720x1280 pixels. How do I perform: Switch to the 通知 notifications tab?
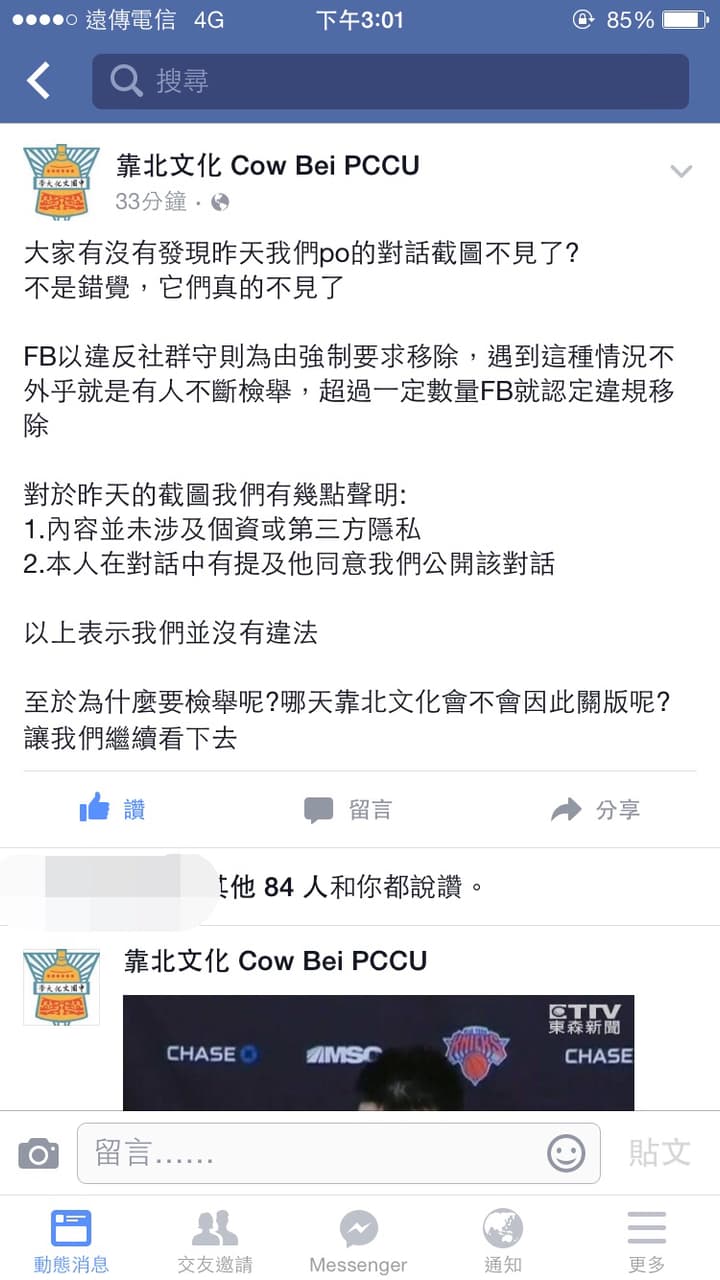pyautogui.click(x=503, y=1240)
